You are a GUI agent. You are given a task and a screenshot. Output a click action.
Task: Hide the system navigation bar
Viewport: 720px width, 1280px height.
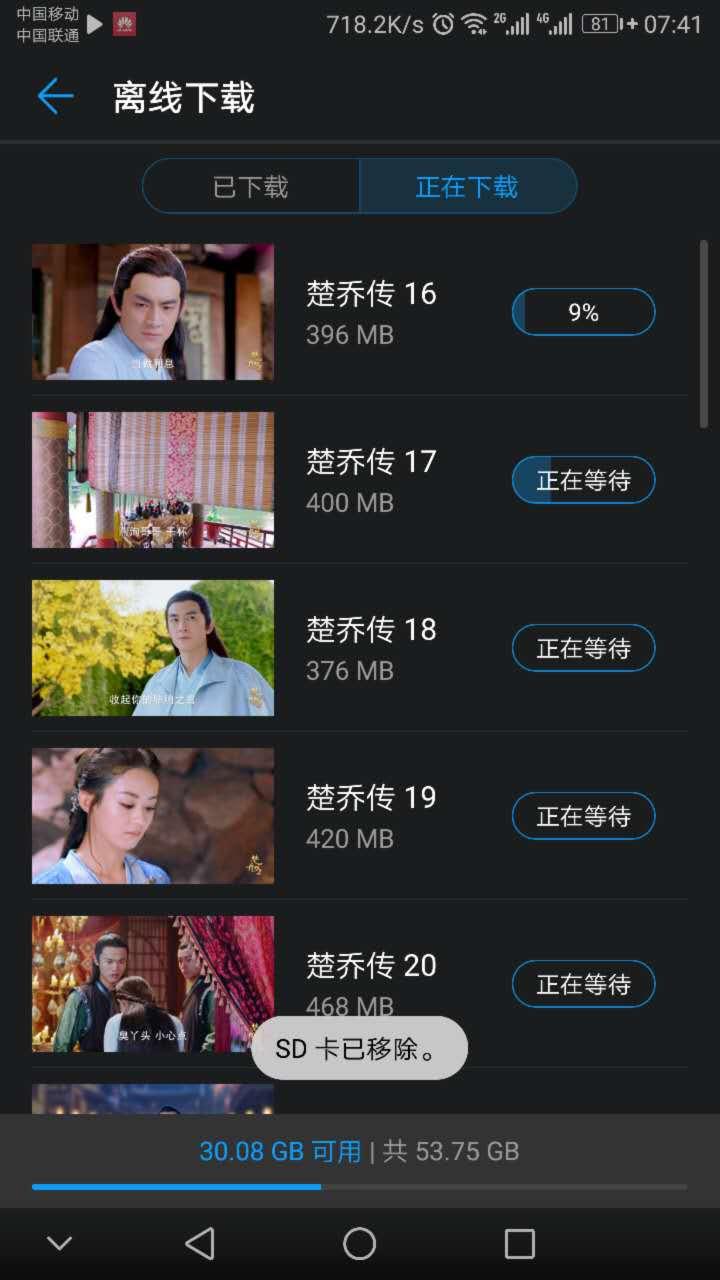[x=60, y=1244]
